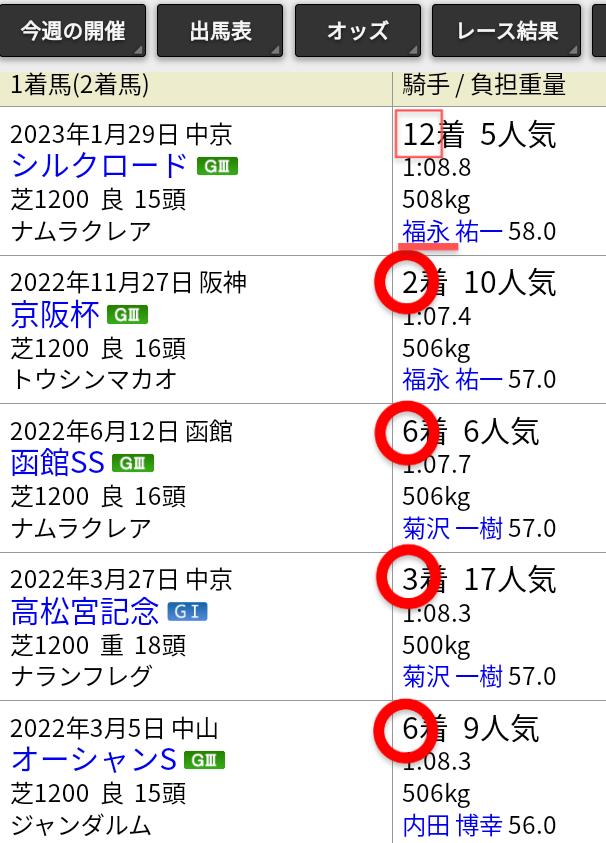
Task: View jockey 内田 博幸 profile
Action: tap(452, 825)
